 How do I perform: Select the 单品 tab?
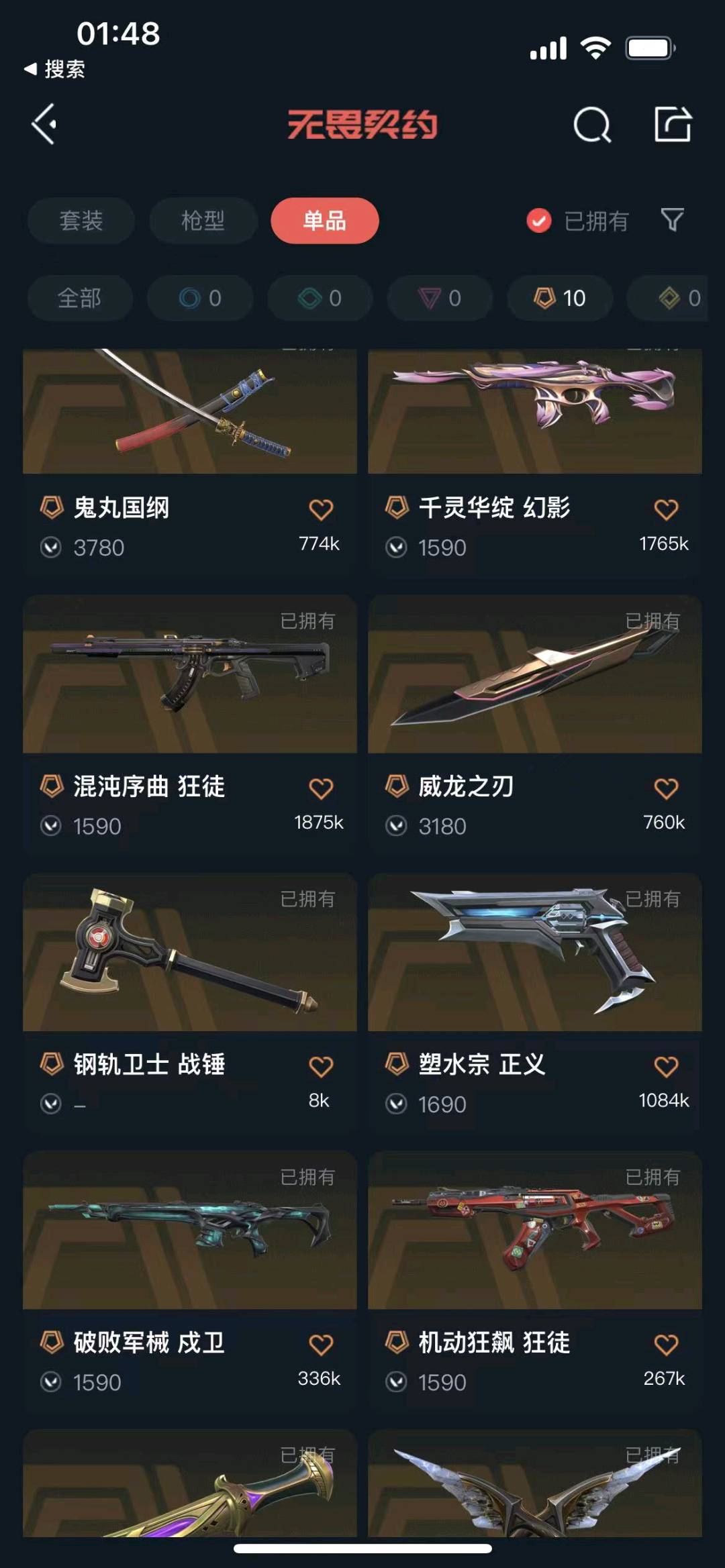point(324,220)
